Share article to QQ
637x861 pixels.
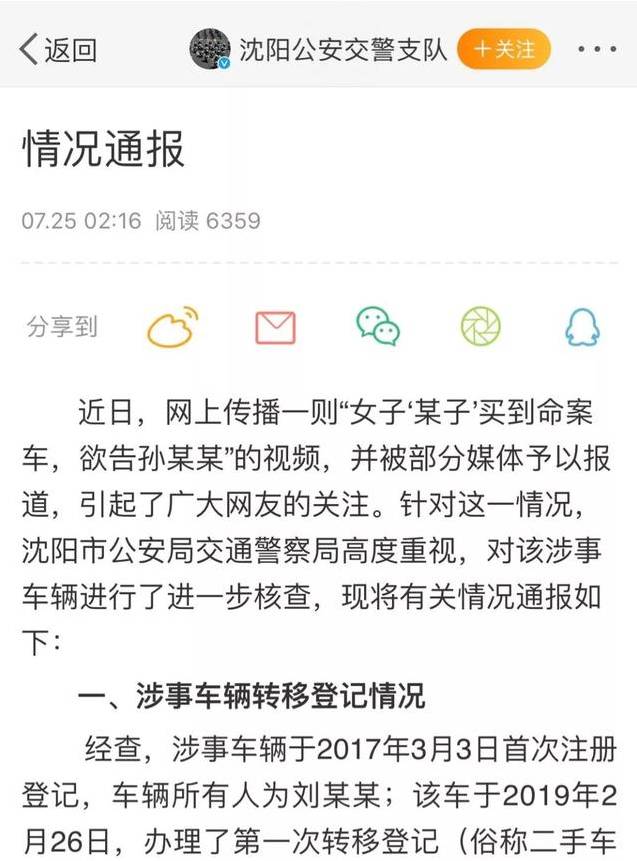(x=582, y=327)
